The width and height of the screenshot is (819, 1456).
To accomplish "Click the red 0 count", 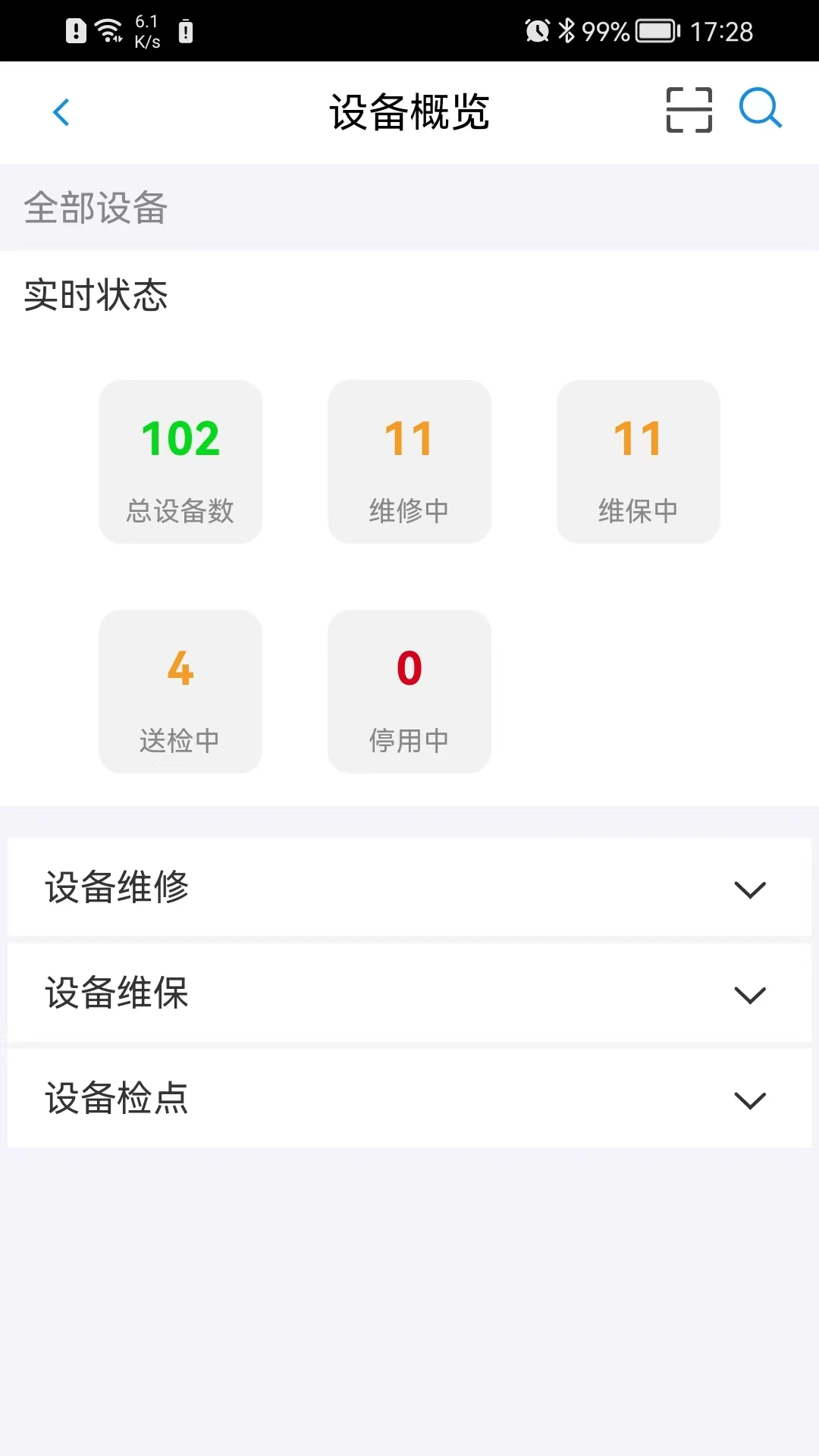I will coord(409,666).
